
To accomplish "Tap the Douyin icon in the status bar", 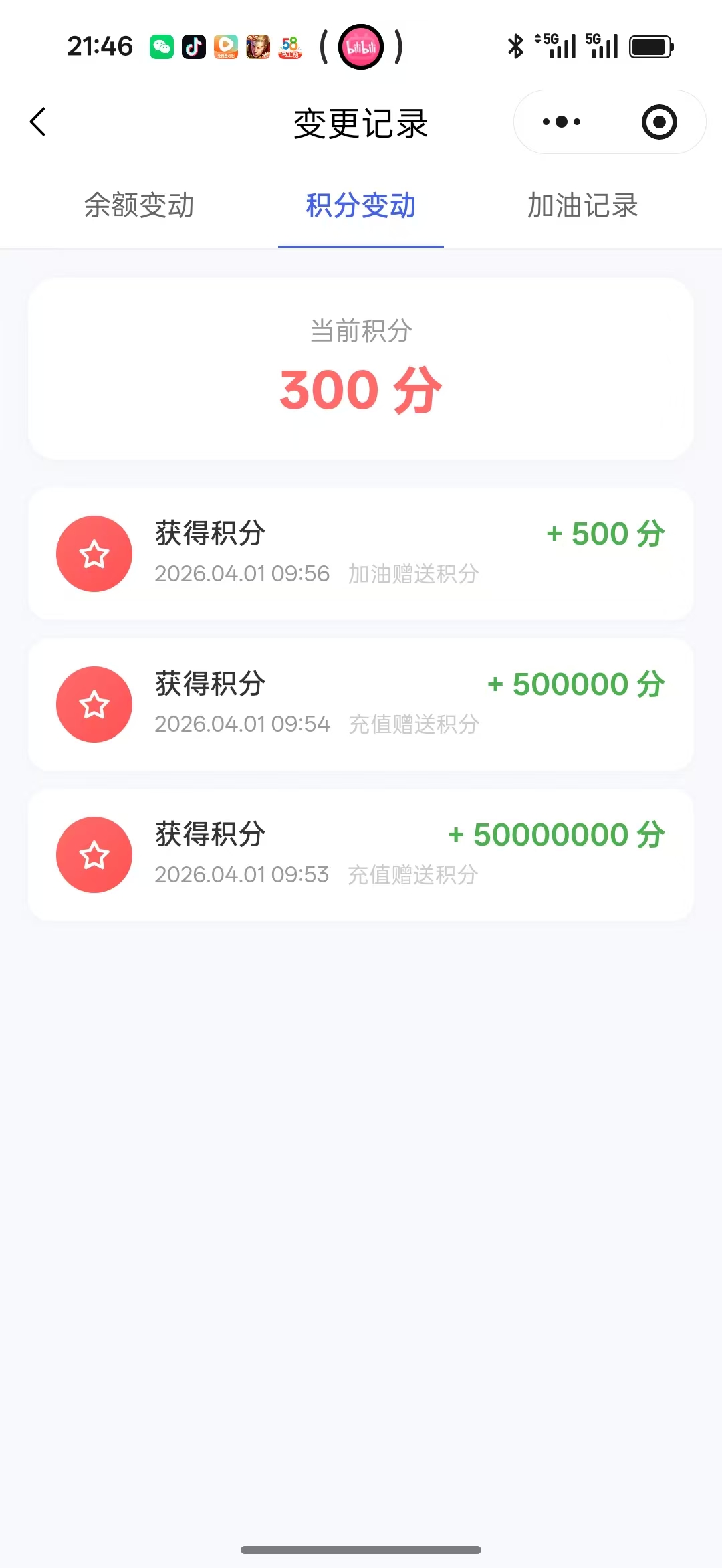I will pyautogui.click(x=194, y=47).
